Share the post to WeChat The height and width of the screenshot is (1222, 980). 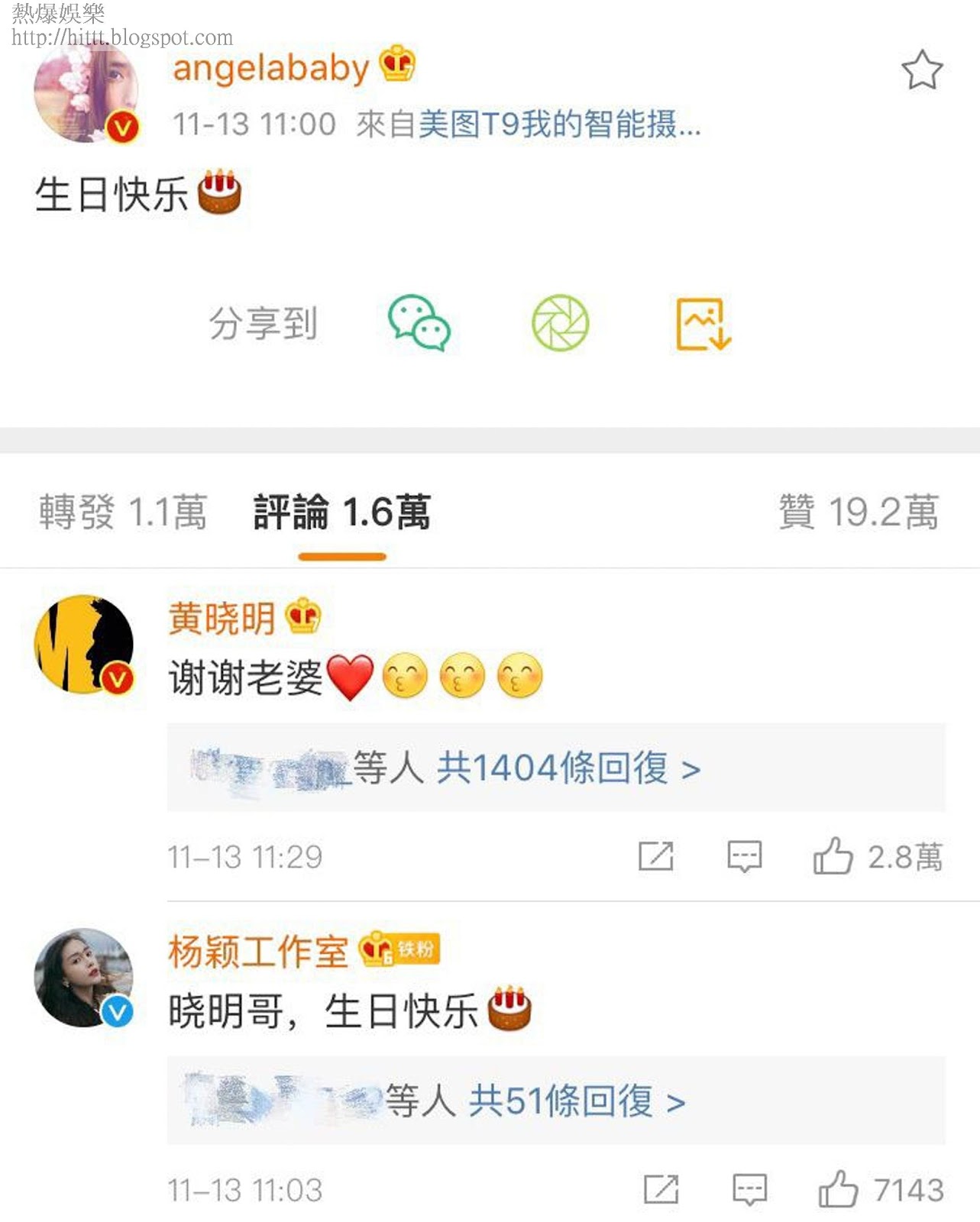(x=419, y=323)
